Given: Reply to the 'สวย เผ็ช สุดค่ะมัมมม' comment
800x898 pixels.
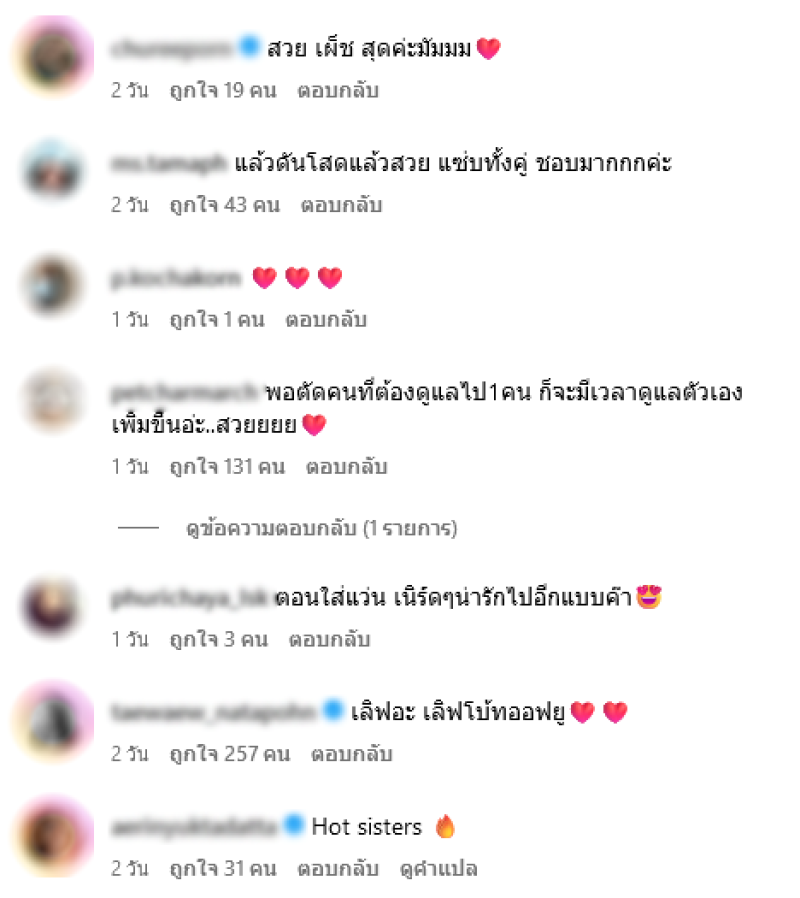Looking at the screenshot, I should coord(338,91).
